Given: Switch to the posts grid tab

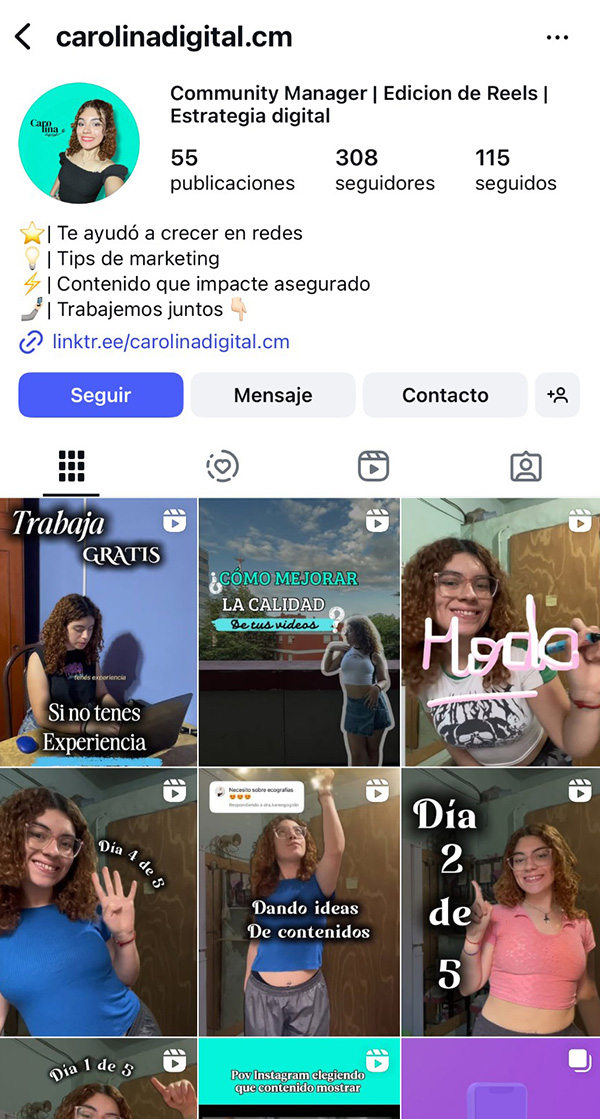Looking at the screenshot, I should coord(72,466).
